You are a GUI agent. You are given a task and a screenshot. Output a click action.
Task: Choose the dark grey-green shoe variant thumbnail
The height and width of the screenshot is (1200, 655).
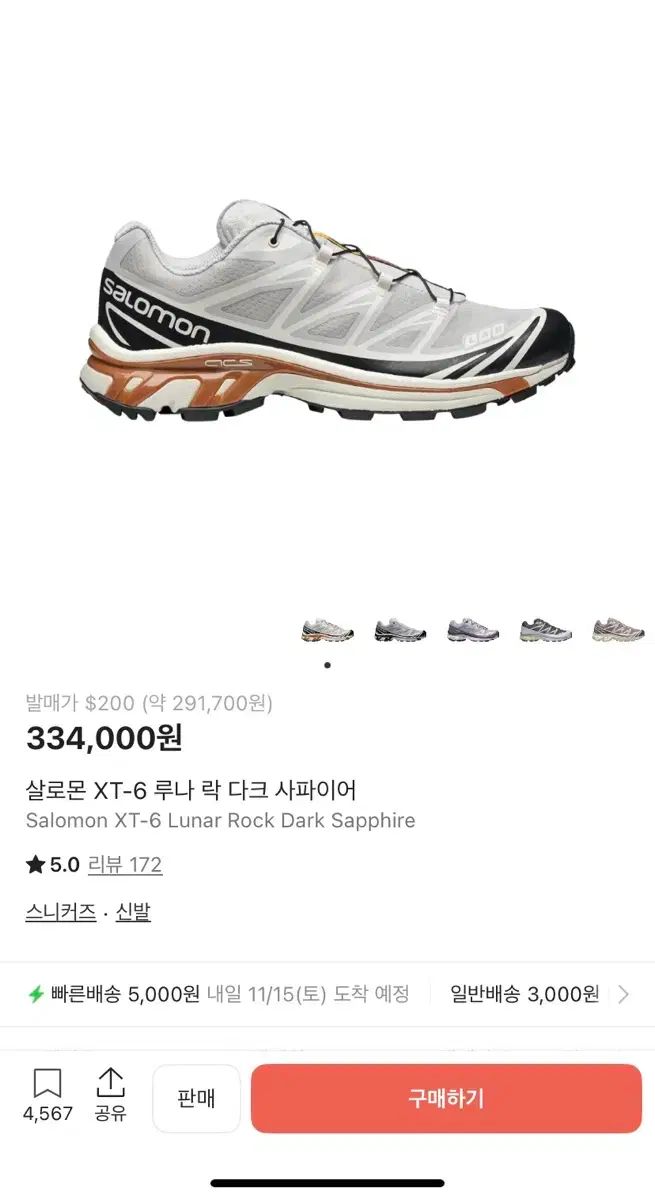[x=546, y=630]
